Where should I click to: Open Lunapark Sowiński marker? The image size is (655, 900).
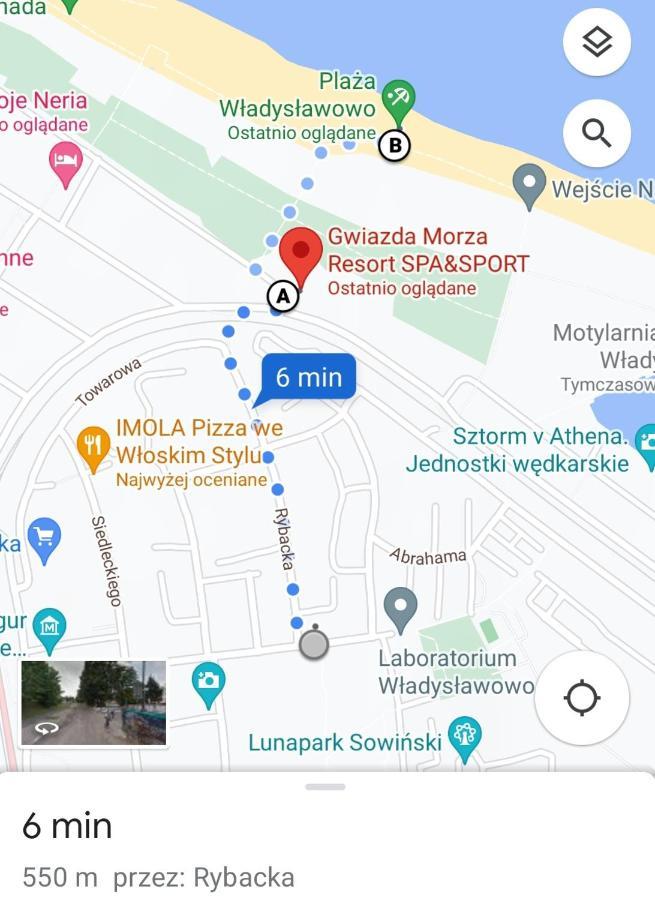(x=464, y=737)
